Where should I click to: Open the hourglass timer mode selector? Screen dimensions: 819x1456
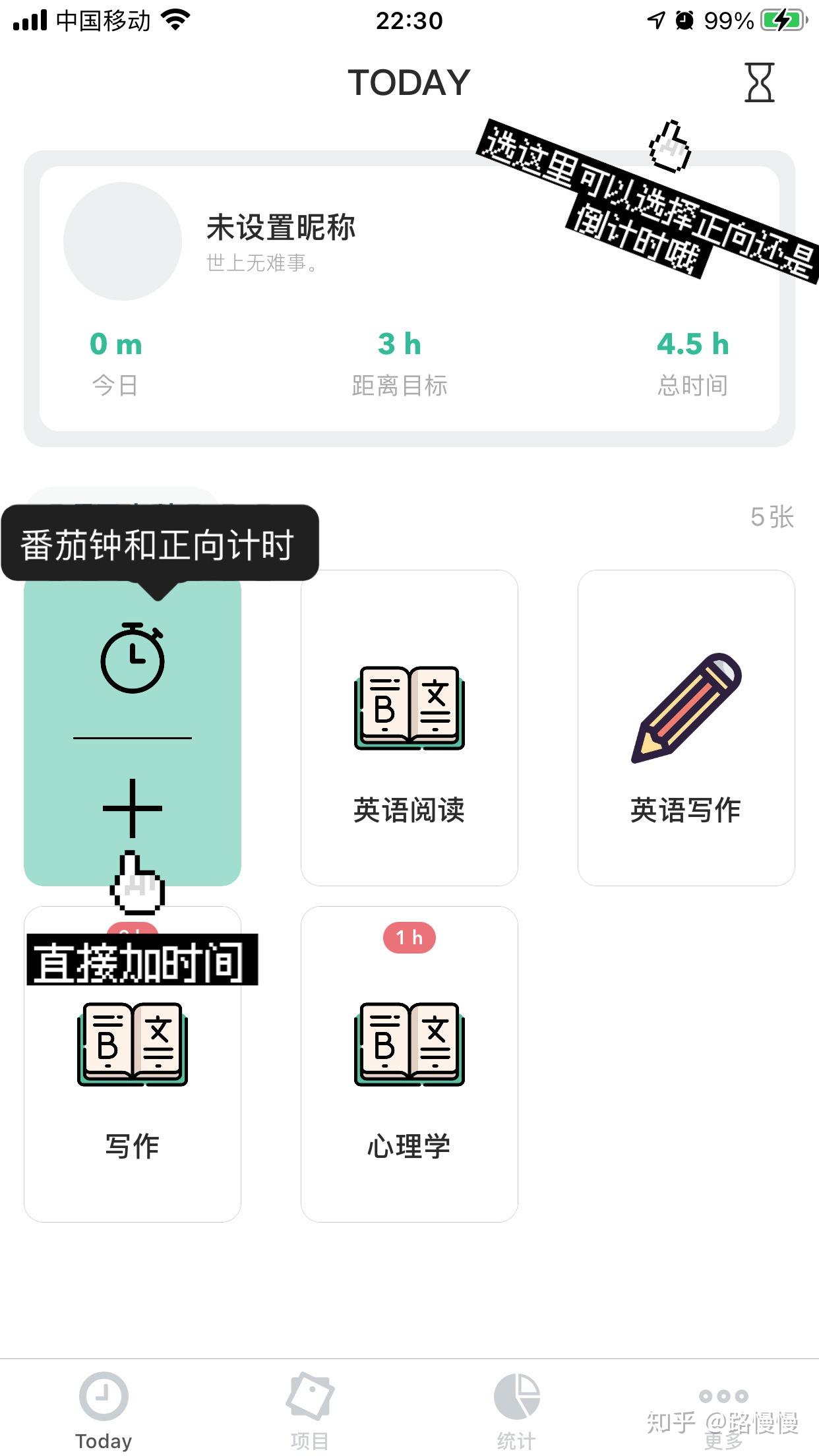(760, 84)
